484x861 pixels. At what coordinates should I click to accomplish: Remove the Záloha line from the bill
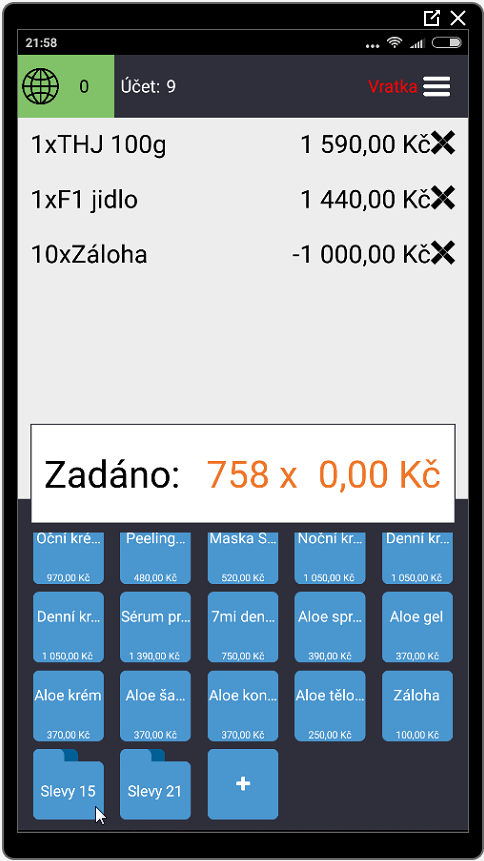pos(443,253)
